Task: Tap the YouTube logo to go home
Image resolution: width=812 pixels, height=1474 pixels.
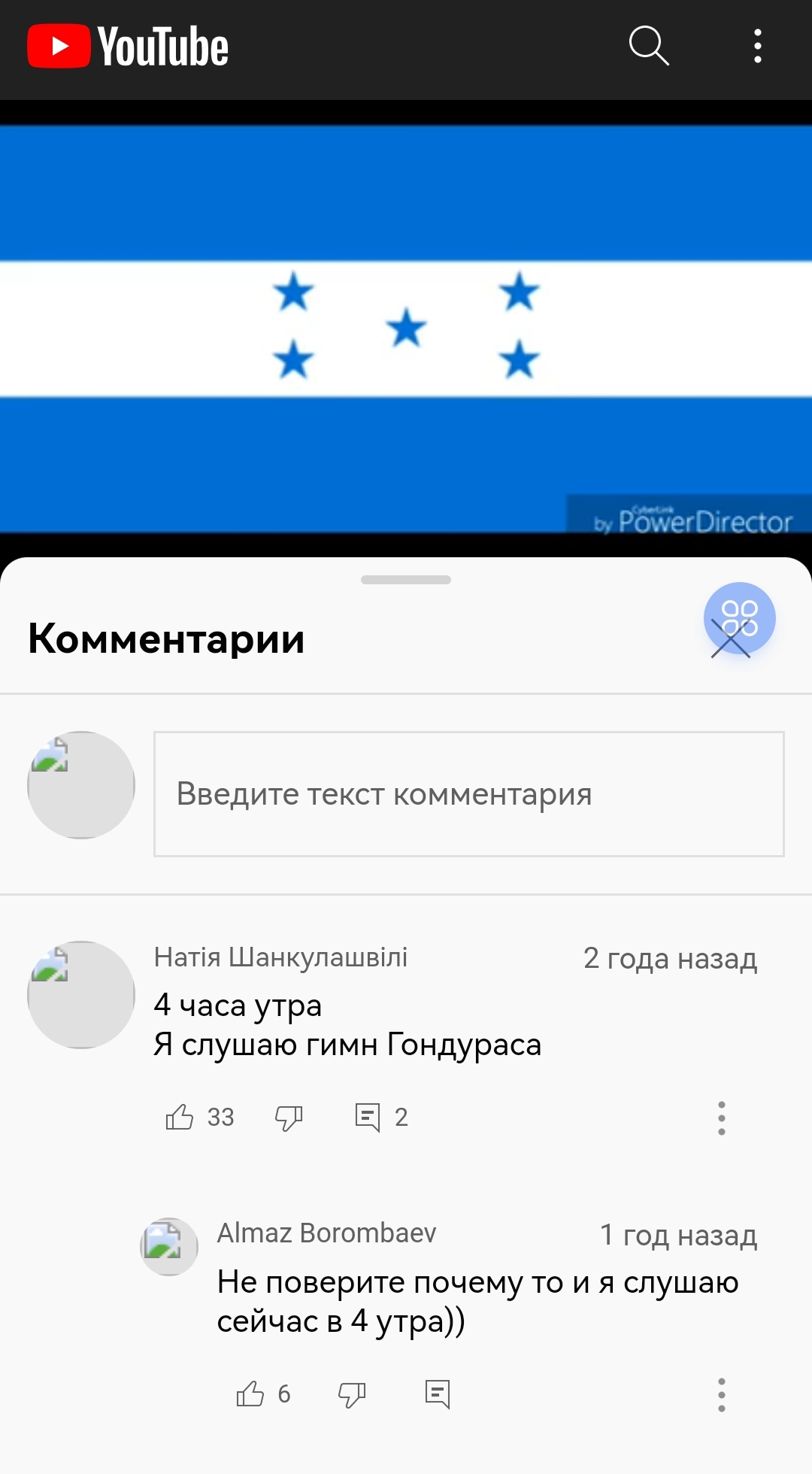Action: click(x=128, y=47)
